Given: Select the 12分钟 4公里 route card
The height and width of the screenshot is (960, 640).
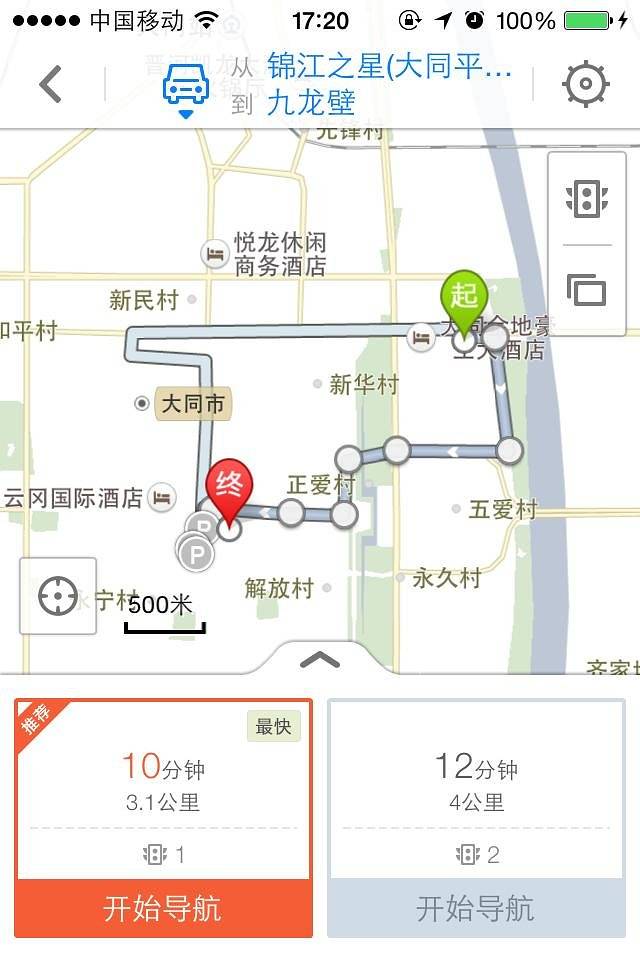Looking at the screenshot, I should point(476,790).
